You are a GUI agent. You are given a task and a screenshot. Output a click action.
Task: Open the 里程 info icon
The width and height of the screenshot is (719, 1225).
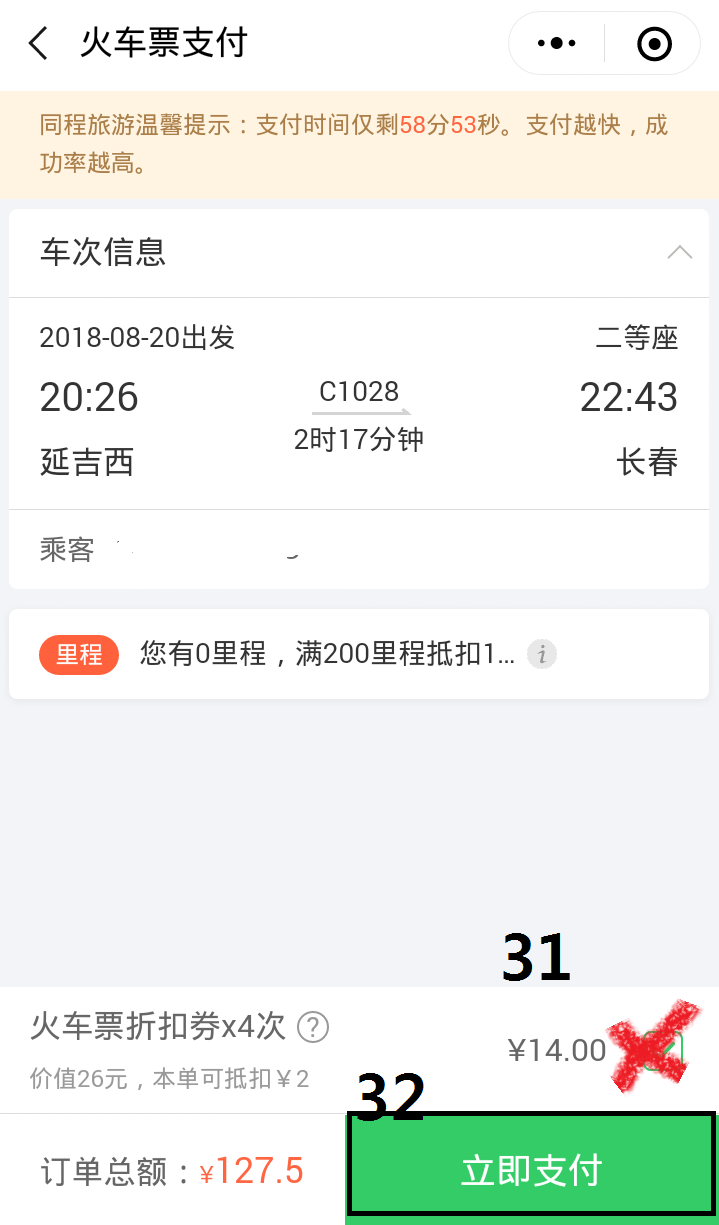[542, 654]
